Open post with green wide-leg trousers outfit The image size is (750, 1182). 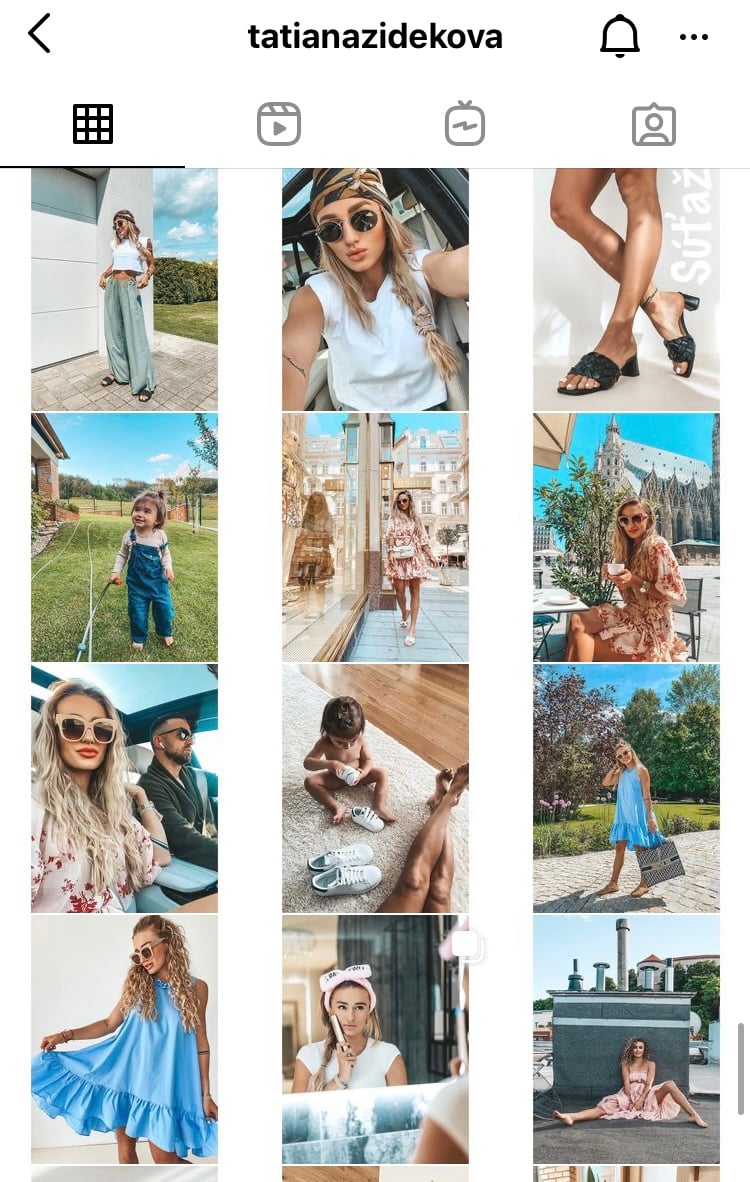(124, 289)
